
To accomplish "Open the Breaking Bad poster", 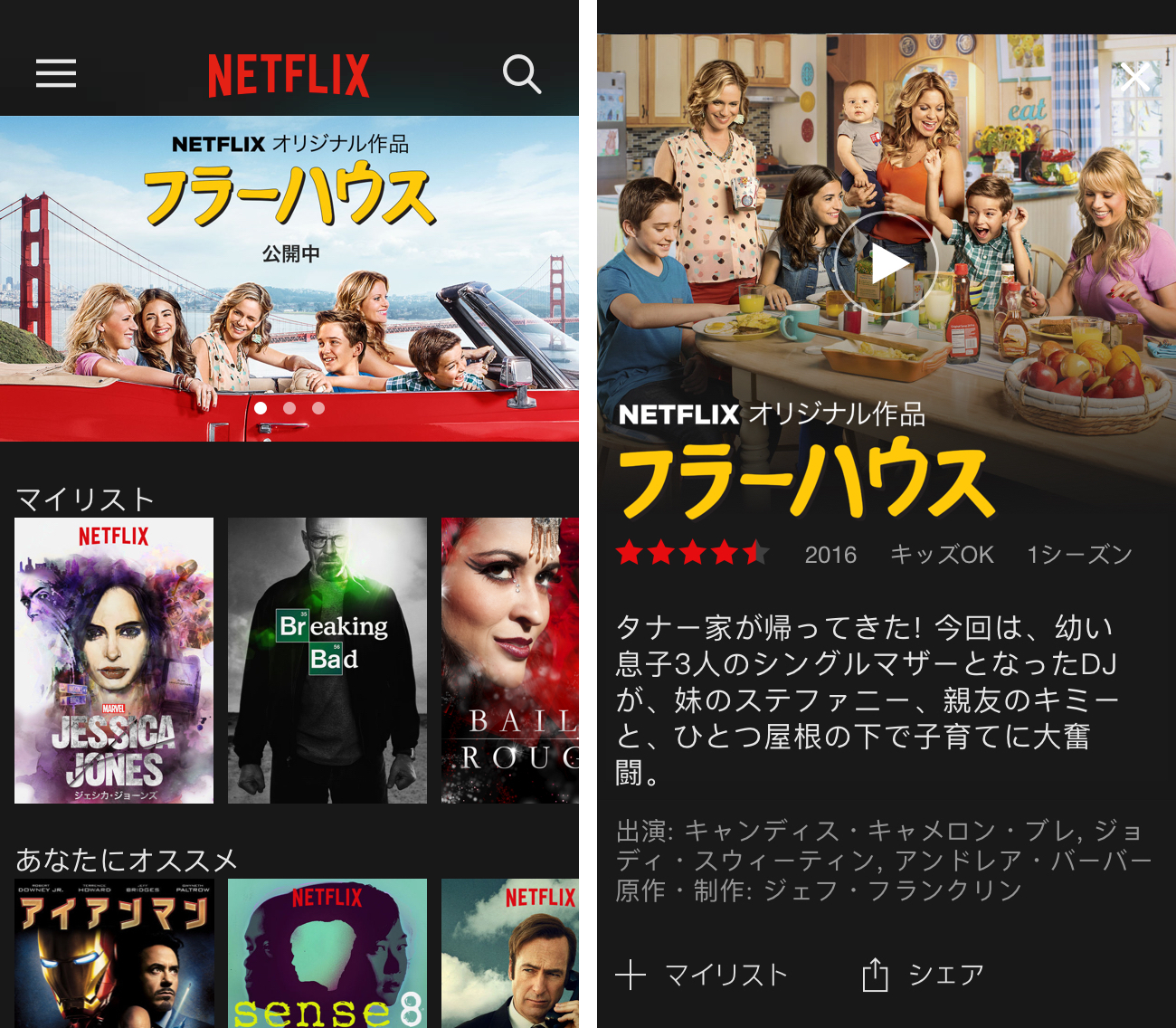I will point(327,661).
